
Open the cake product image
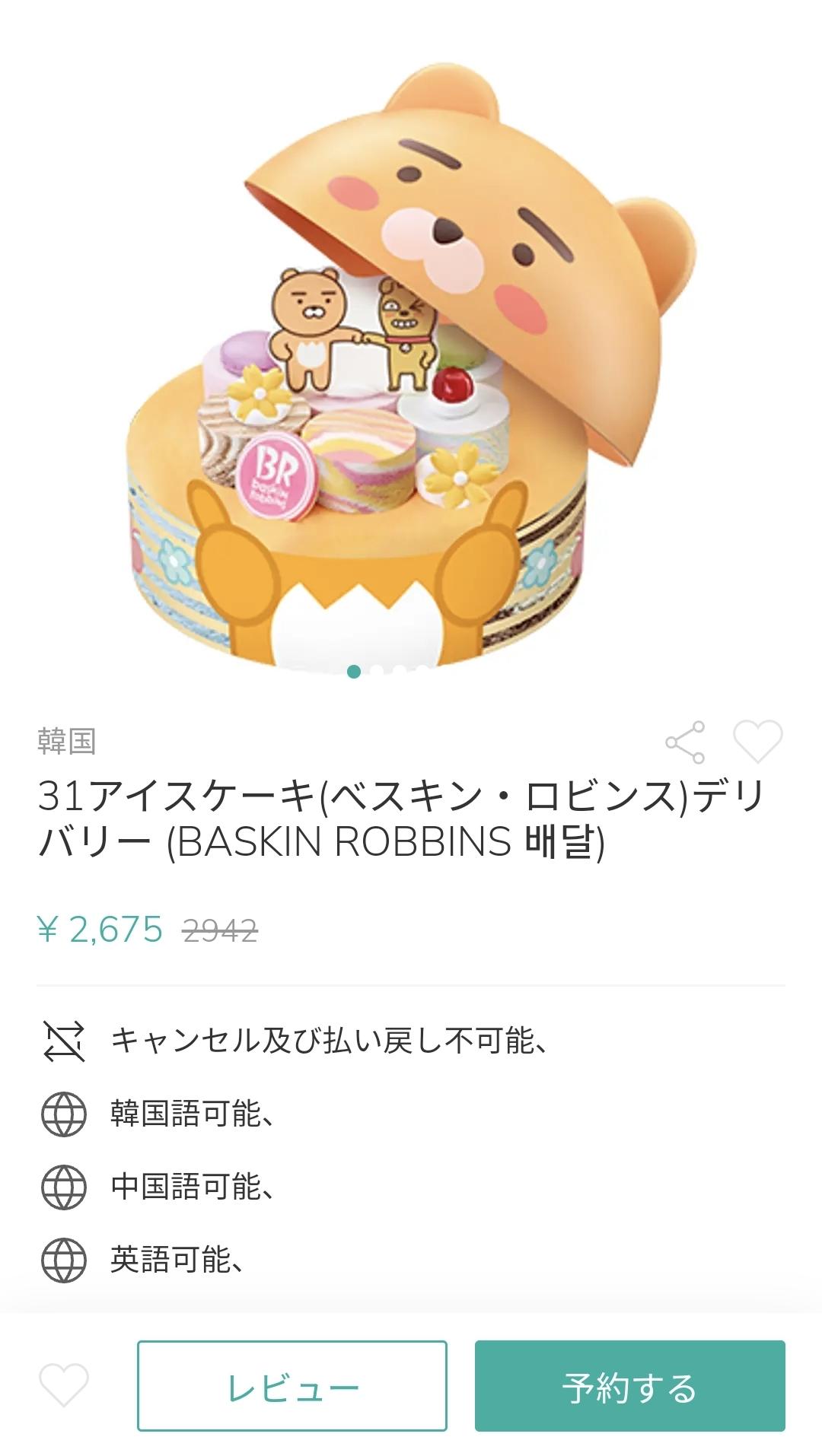click(411, 365)
